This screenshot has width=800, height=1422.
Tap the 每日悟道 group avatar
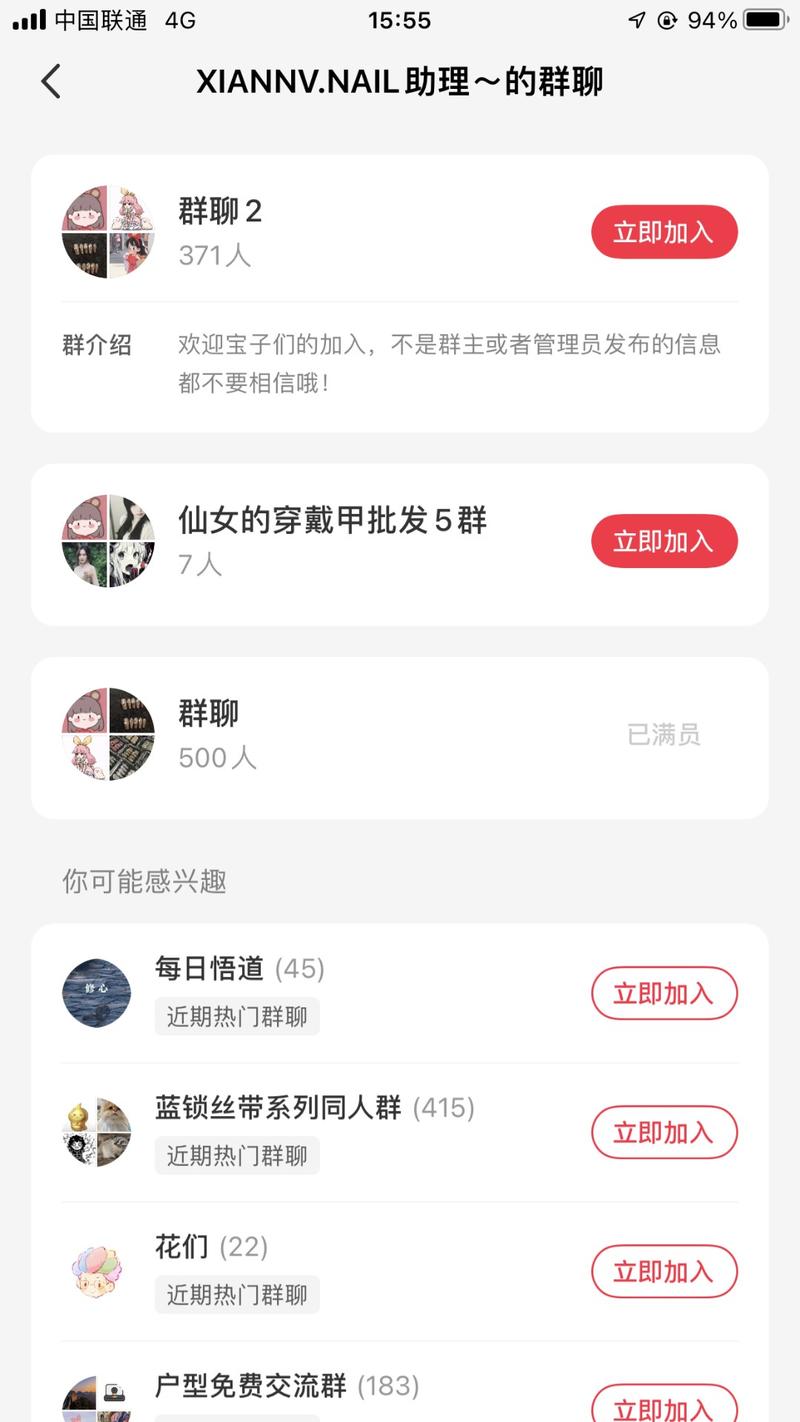pyautogui.click(x=97, y=993)
